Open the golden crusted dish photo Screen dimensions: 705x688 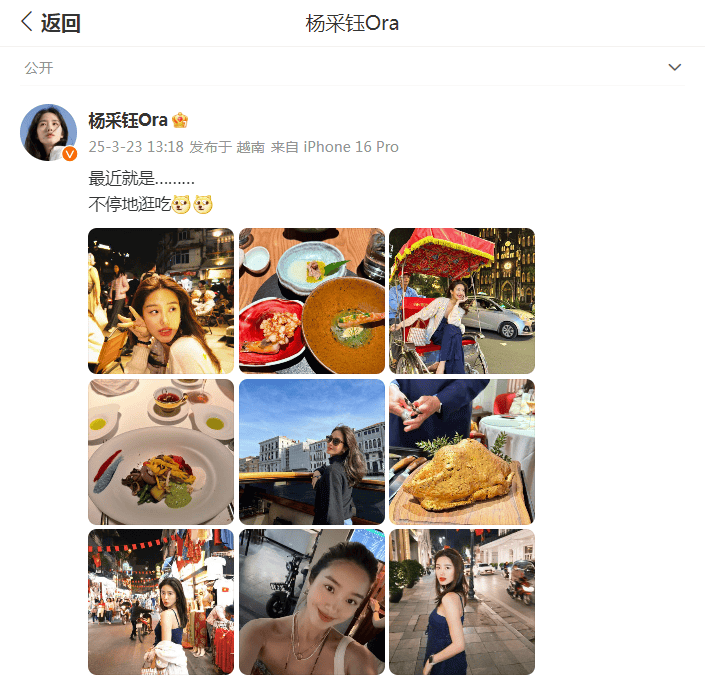[462, 452]
